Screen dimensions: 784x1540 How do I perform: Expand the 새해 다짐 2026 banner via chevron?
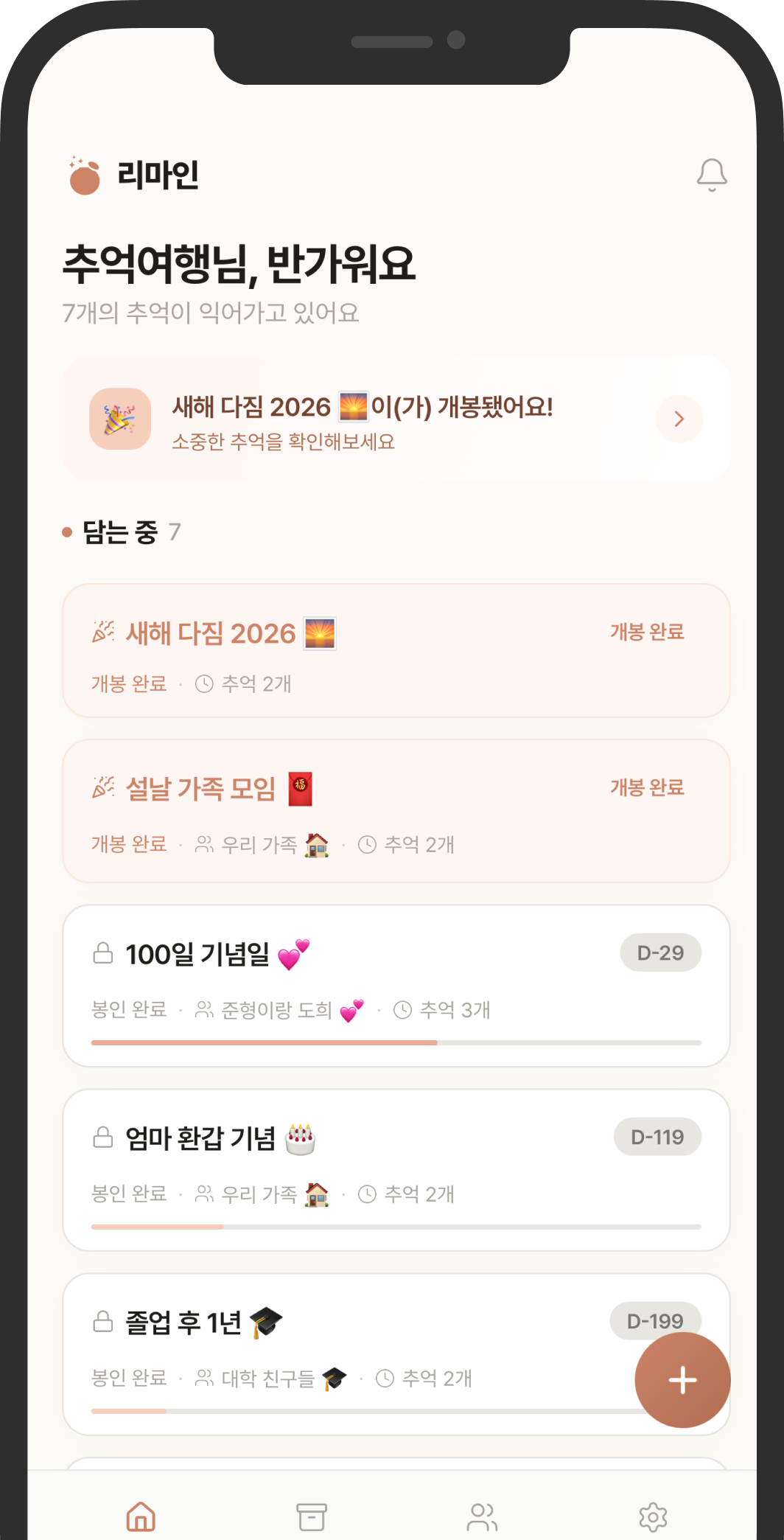coord(678,419)
